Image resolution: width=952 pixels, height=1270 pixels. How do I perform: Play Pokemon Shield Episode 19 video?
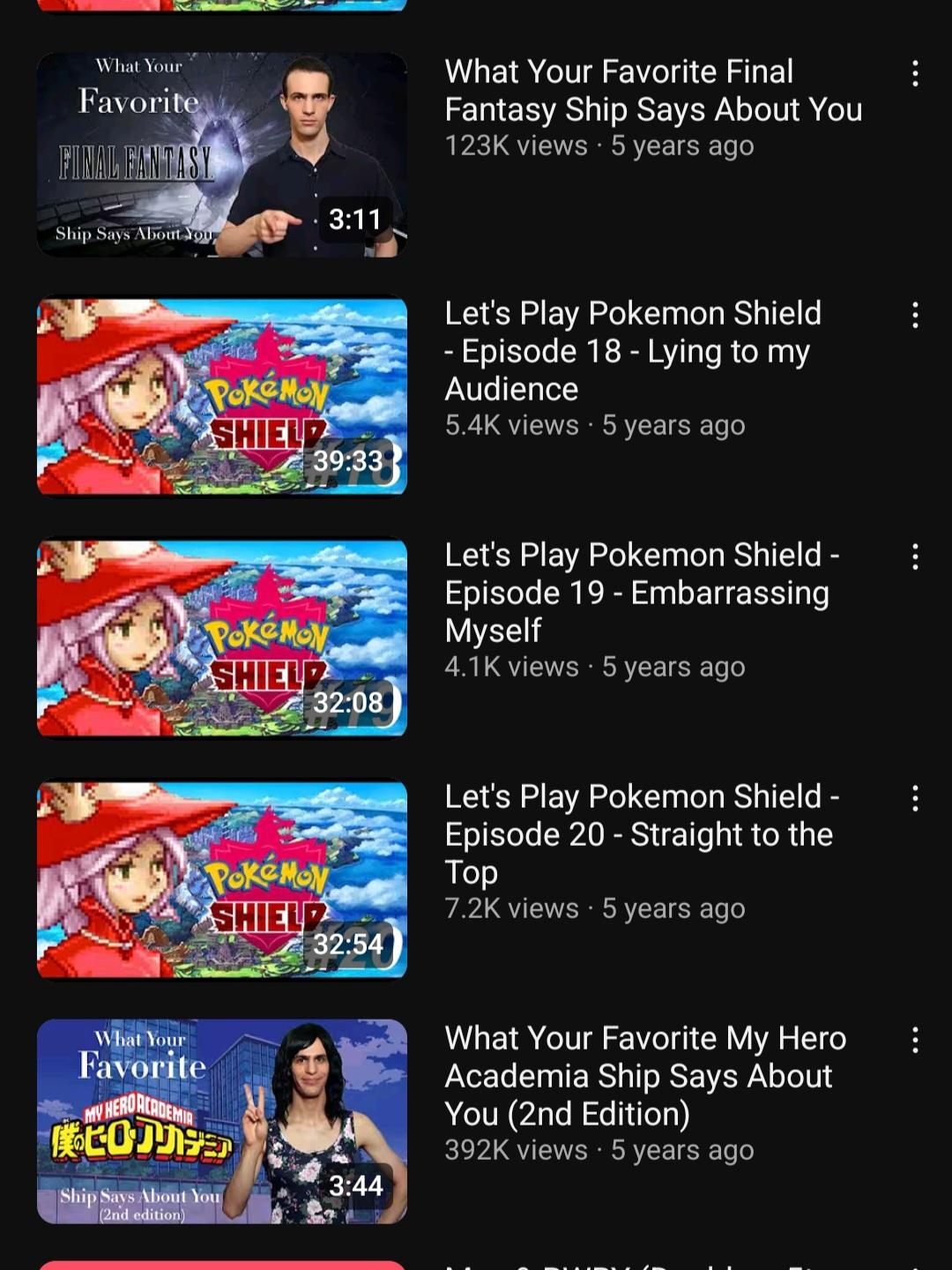coord(221,638)
